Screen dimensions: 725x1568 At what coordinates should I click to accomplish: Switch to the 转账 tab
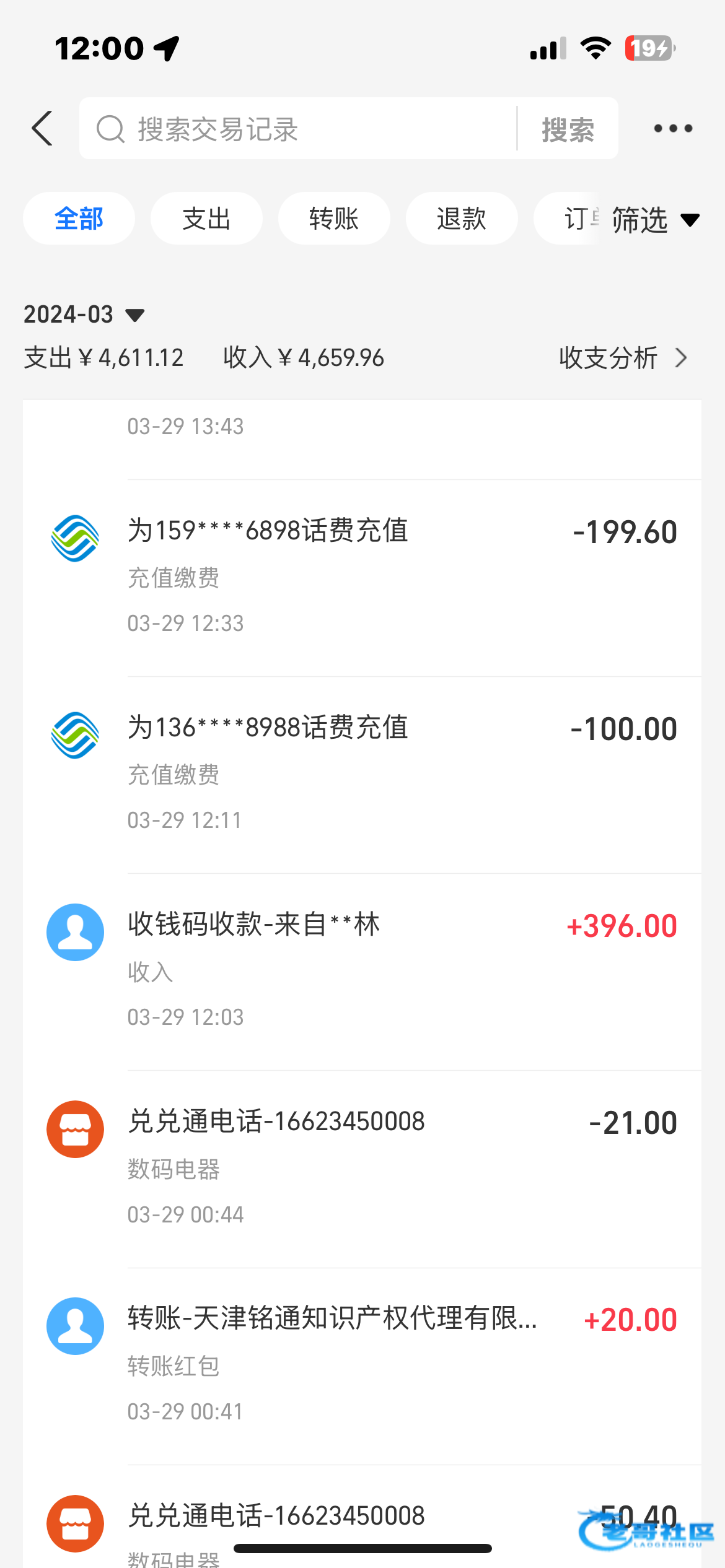tap(334, 219)
